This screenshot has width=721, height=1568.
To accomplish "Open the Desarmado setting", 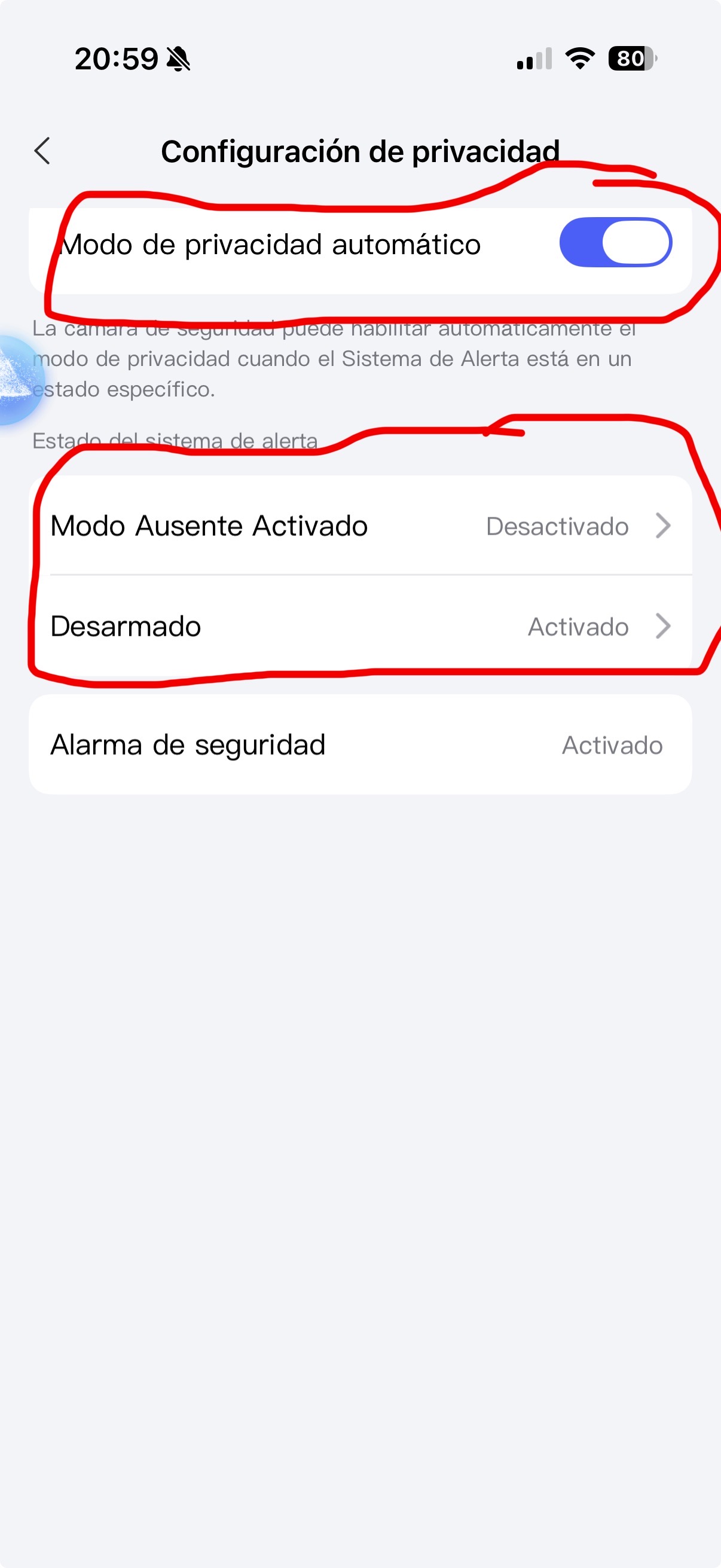I will click(x=360, y=626).
